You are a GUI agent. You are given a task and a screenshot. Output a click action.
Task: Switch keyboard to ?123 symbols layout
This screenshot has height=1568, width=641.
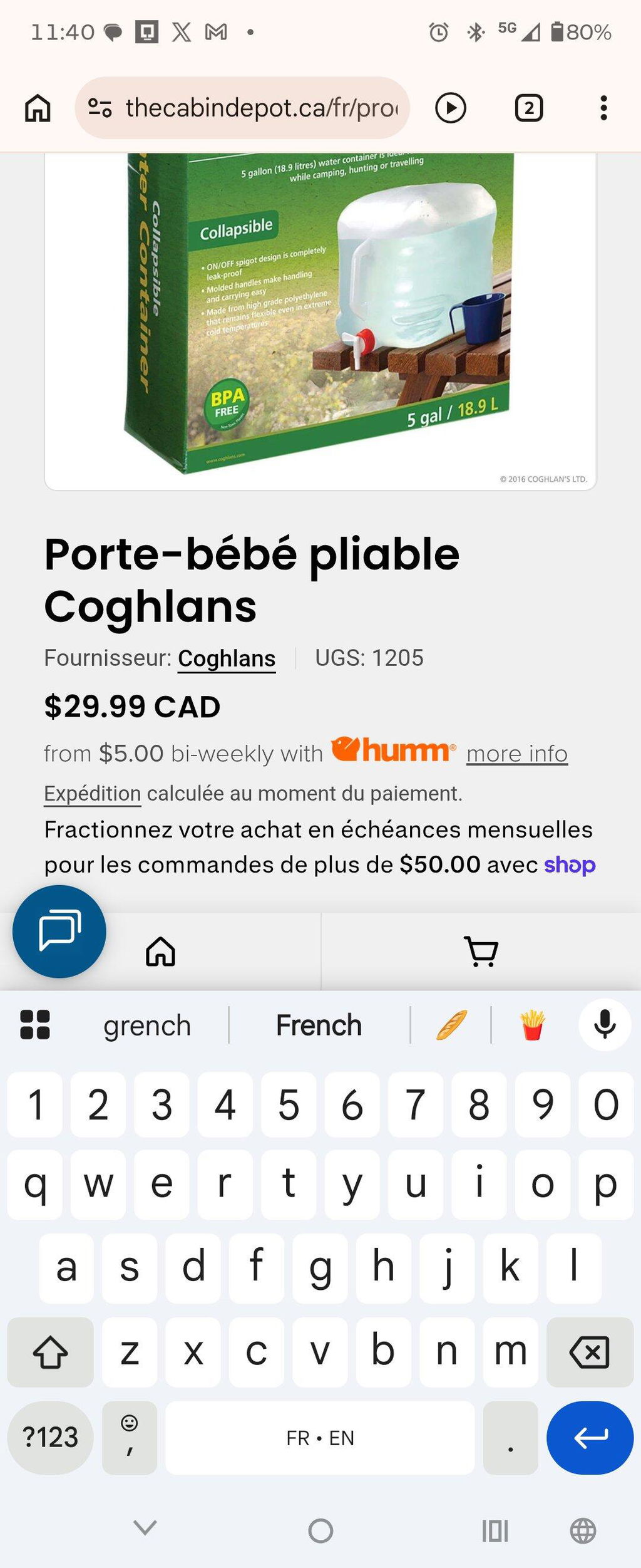(50, 1438)
